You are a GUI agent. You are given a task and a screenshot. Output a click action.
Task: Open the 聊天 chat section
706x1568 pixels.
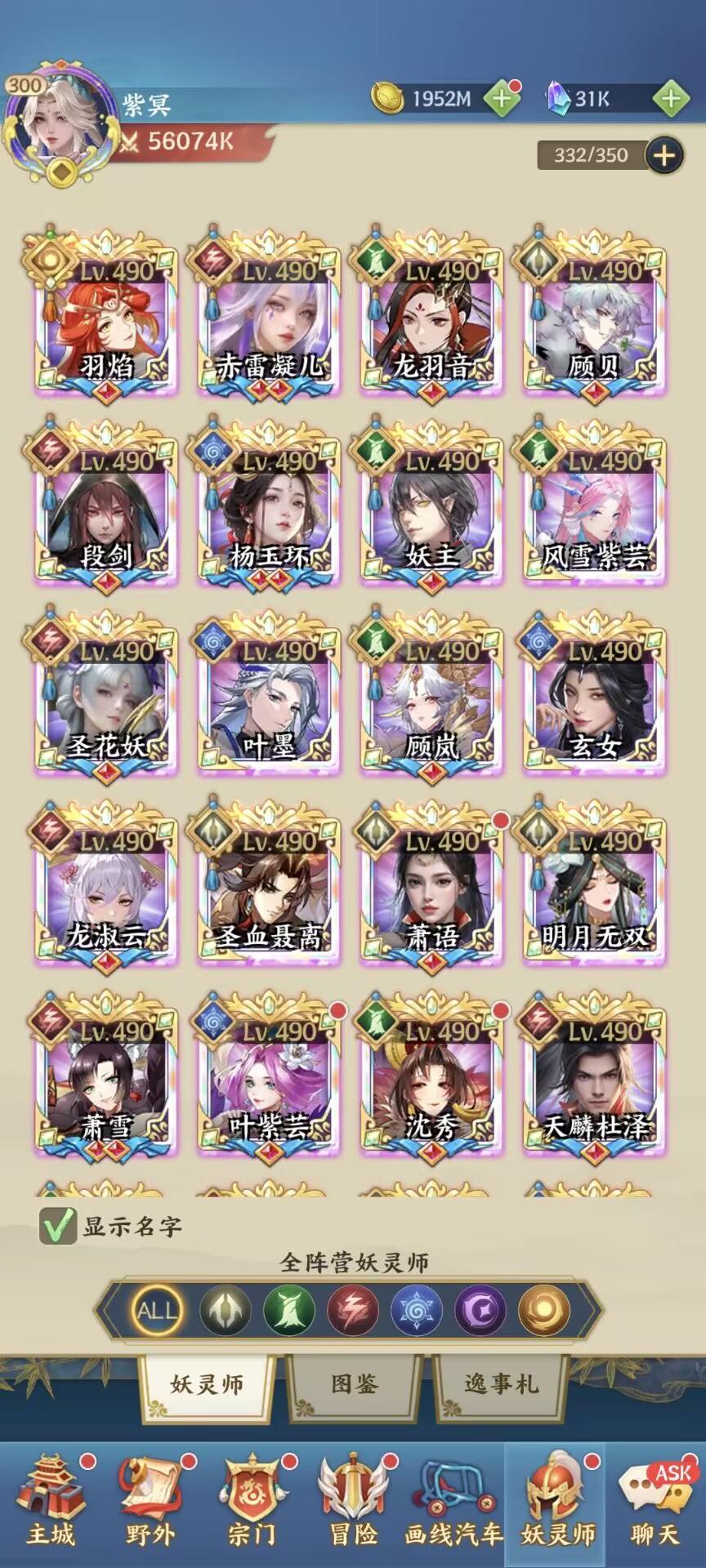pos(656,1507)
